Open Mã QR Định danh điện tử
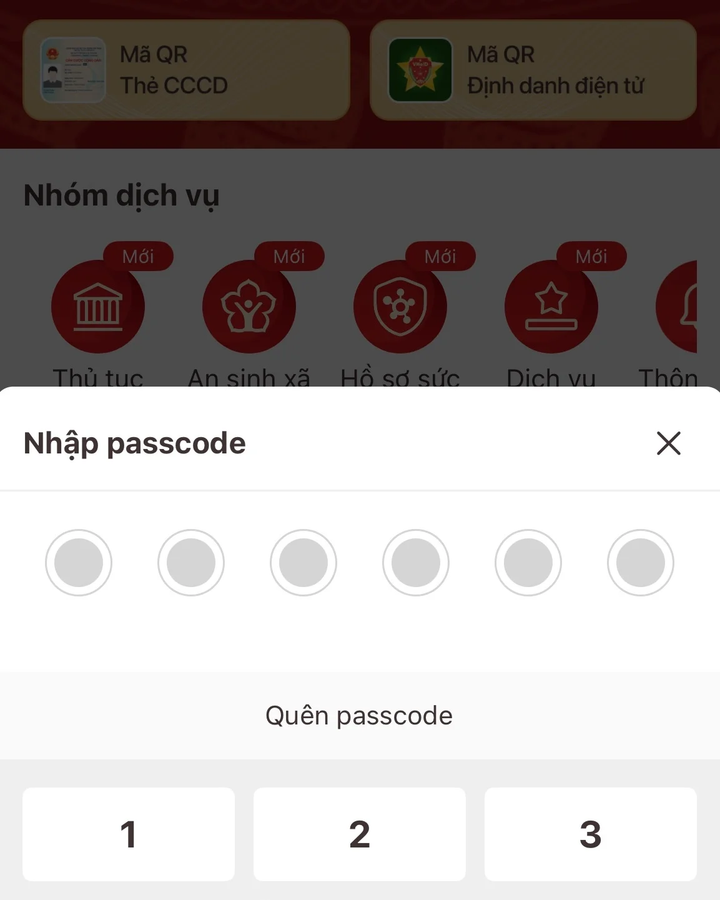Image resolution: width=720 pixels, height=900 pixels. 533,70
